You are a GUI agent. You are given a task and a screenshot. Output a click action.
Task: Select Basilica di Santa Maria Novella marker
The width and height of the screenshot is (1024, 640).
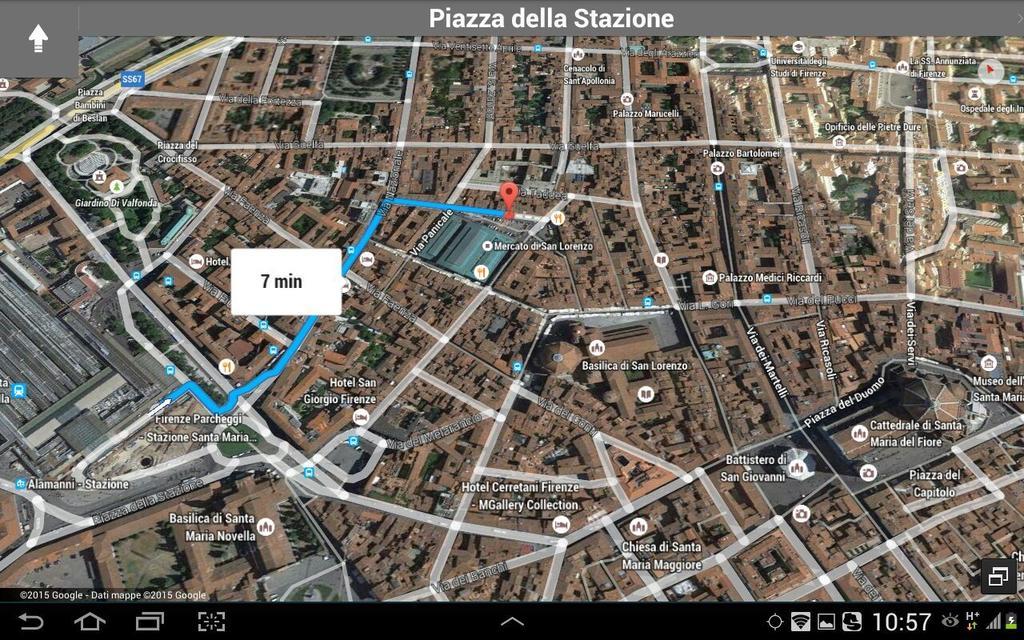click(x=265, y=526)
